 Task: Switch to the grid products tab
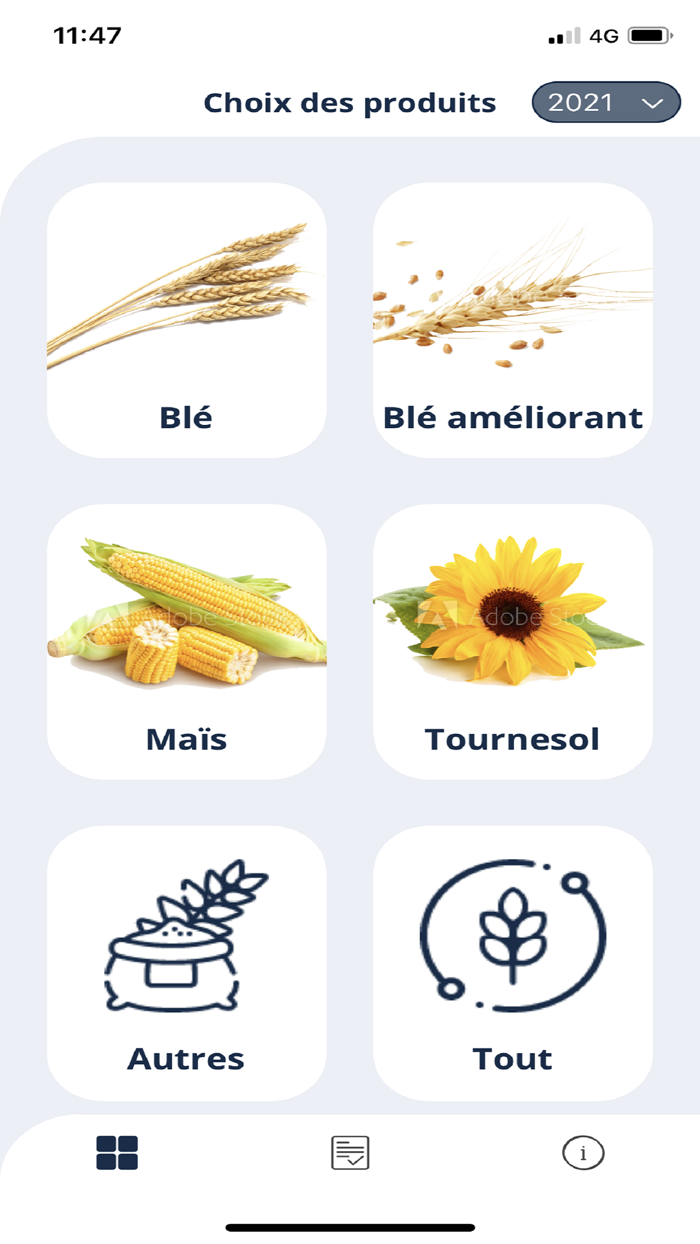[x=117, y=1153]
